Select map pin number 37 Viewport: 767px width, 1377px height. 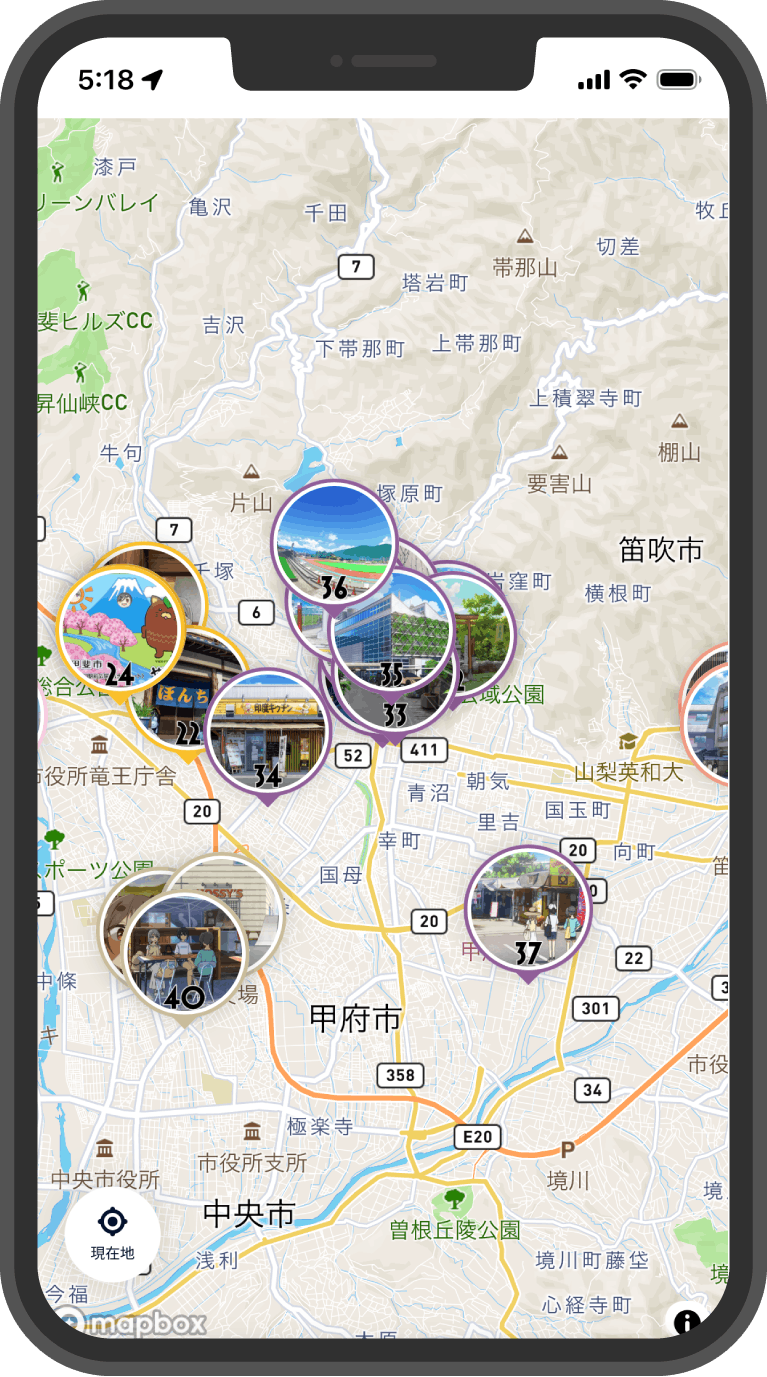[x=527, y=908]
